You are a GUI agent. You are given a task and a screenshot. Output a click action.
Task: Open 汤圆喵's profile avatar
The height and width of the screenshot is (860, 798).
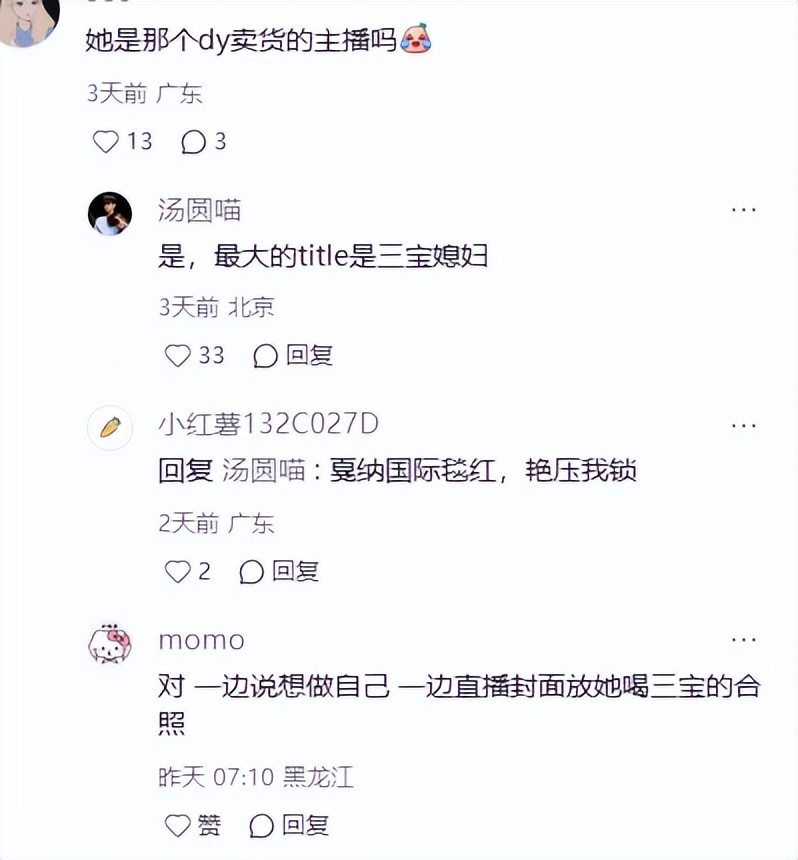tap(110, 213)
